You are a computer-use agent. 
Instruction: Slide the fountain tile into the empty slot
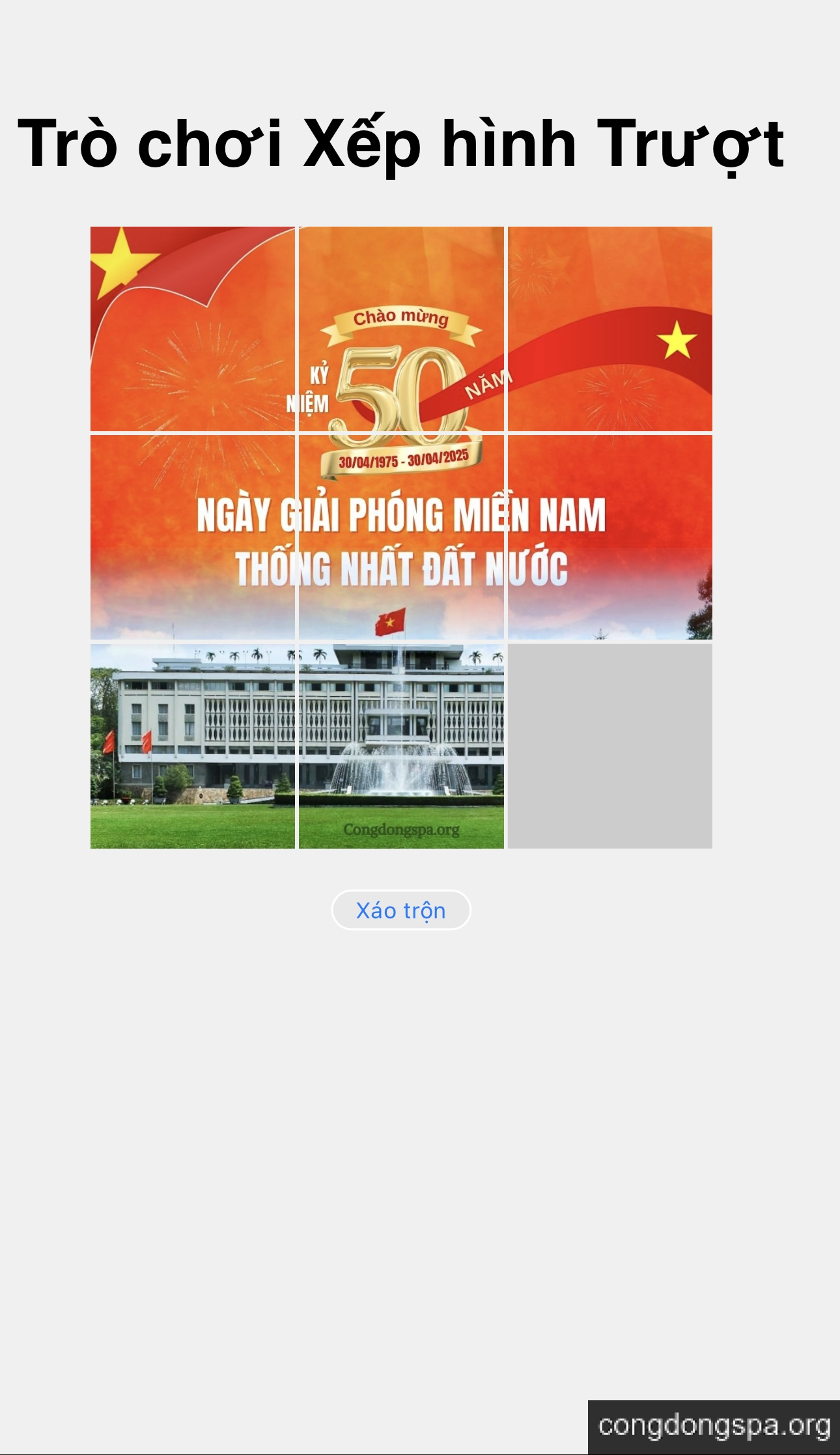tap(401, 746)
